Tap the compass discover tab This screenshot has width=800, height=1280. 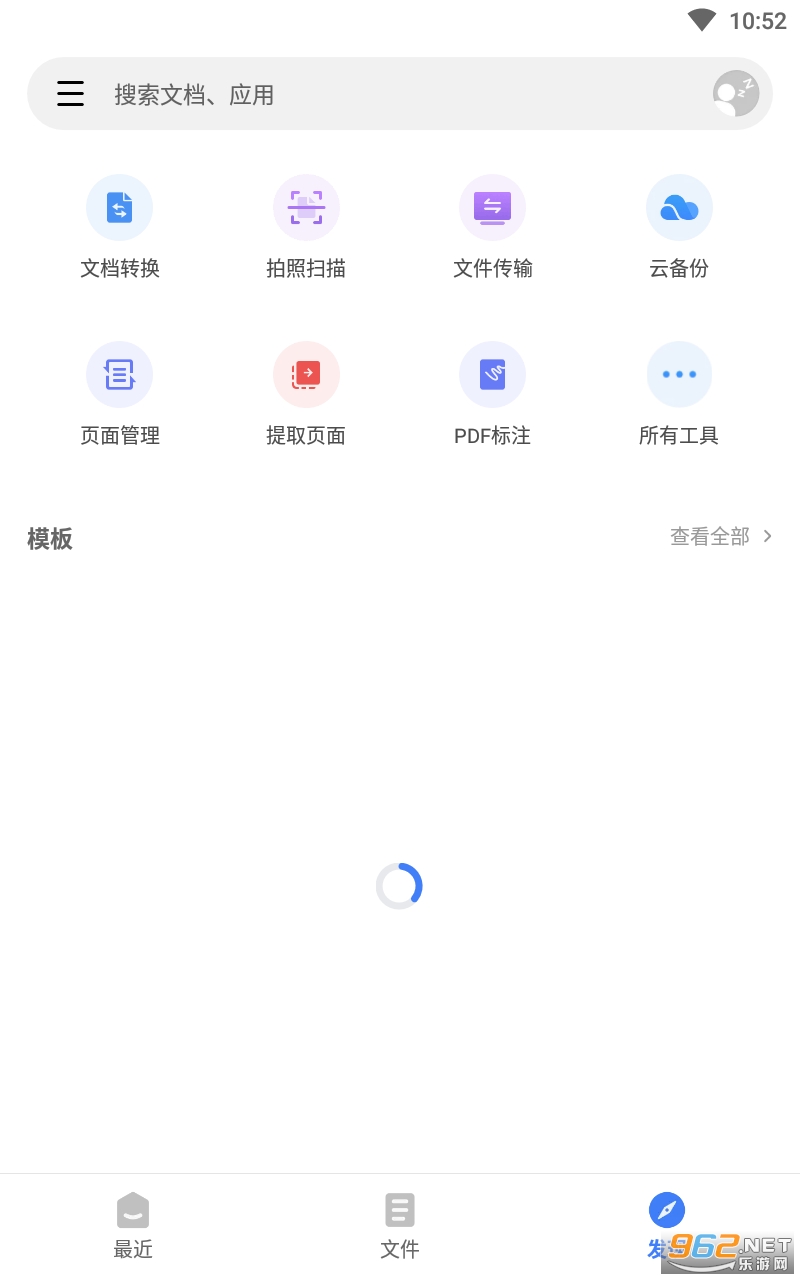tap(666, 1212)
